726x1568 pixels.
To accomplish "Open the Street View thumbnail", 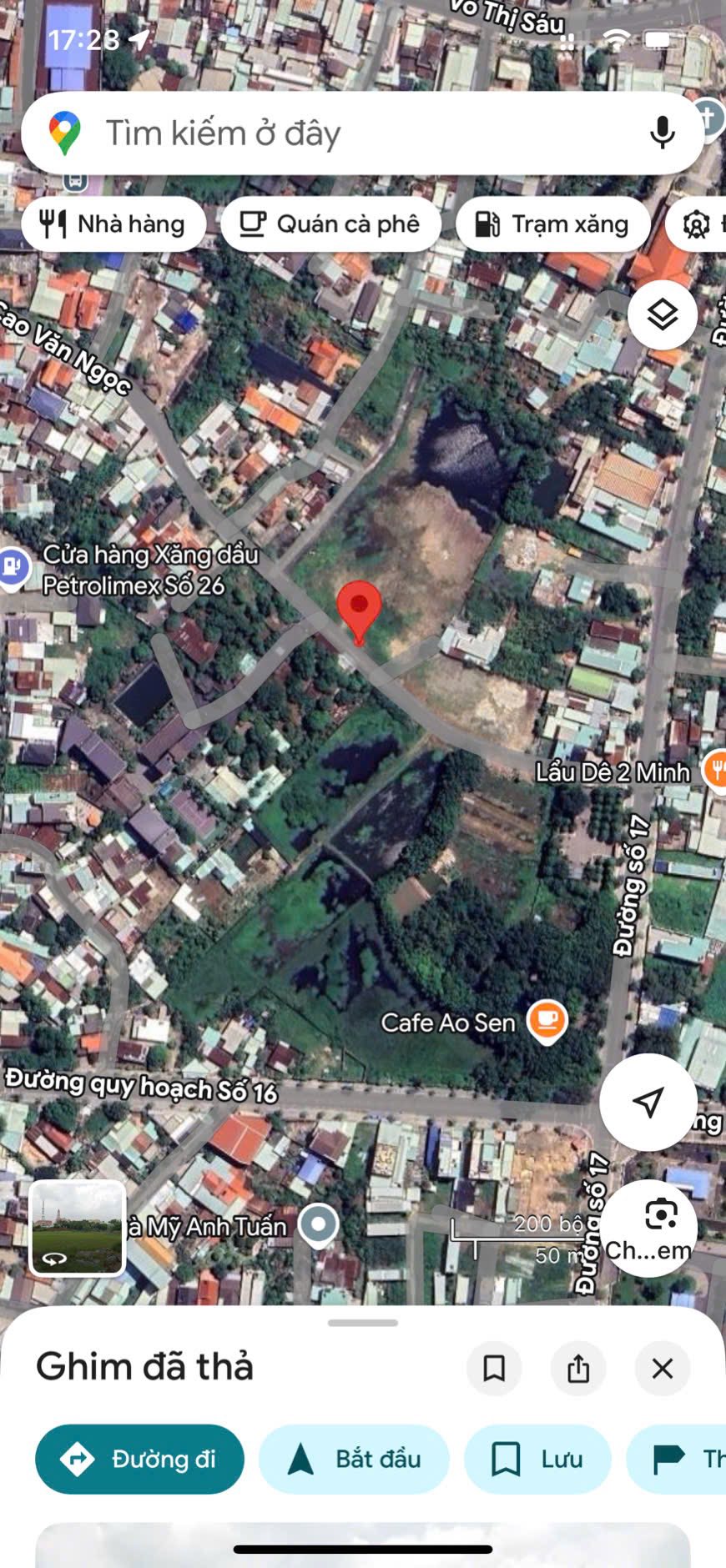I will tap(78, 1228).
